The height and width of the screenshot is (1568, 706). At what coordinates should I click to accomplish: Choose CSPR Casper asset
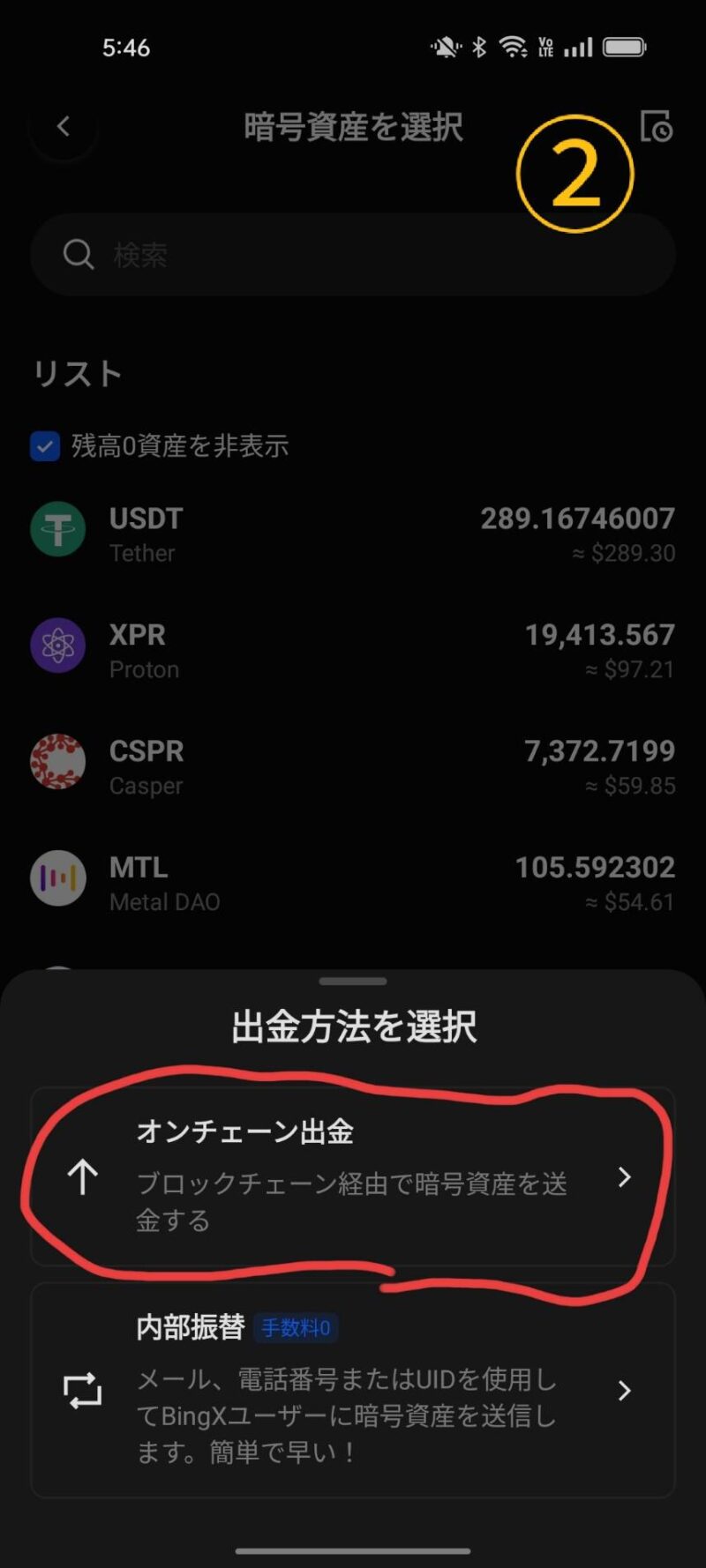click(353, 765)
